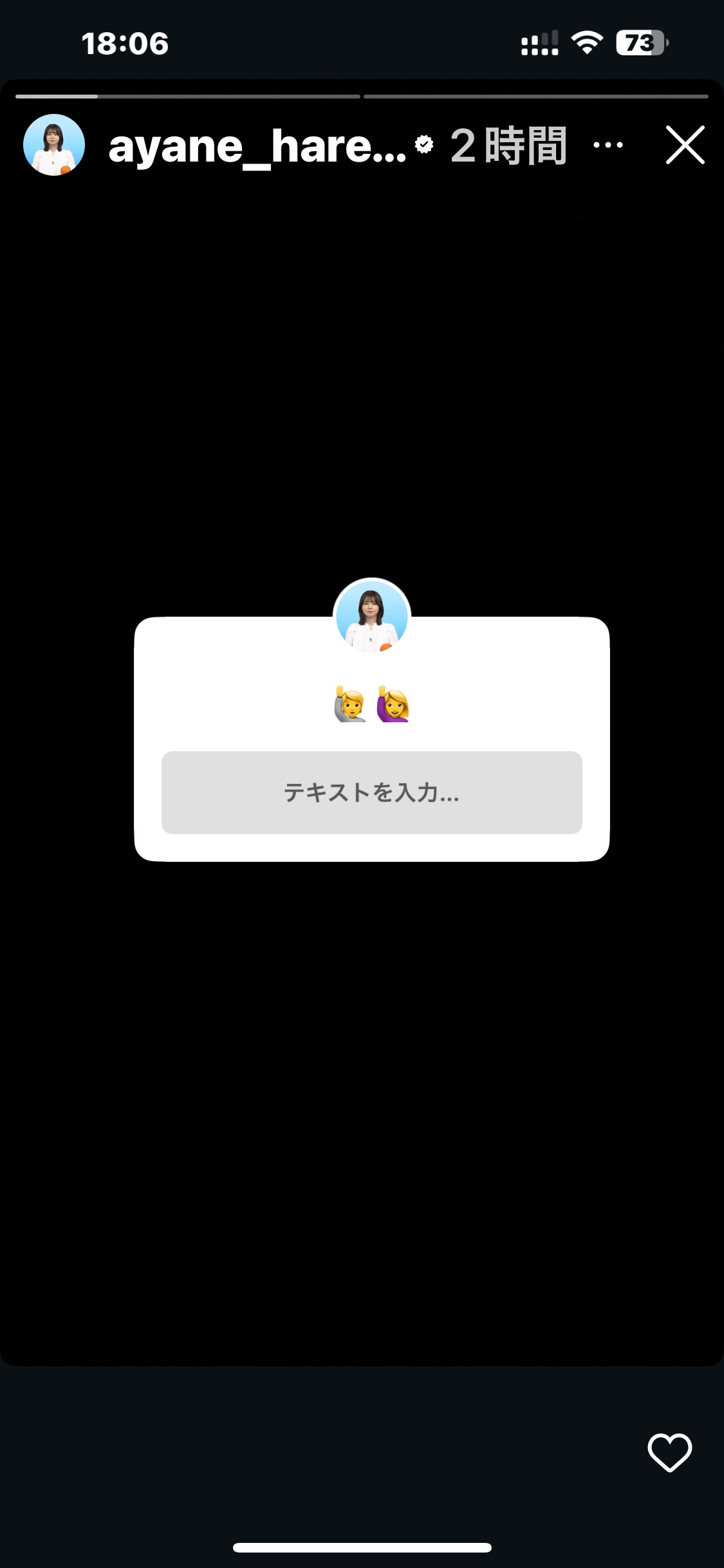Tap ayane_hare's avatar in the story header
The image size is (724, 1568).
pyautogui.click(x=54, y=145)
